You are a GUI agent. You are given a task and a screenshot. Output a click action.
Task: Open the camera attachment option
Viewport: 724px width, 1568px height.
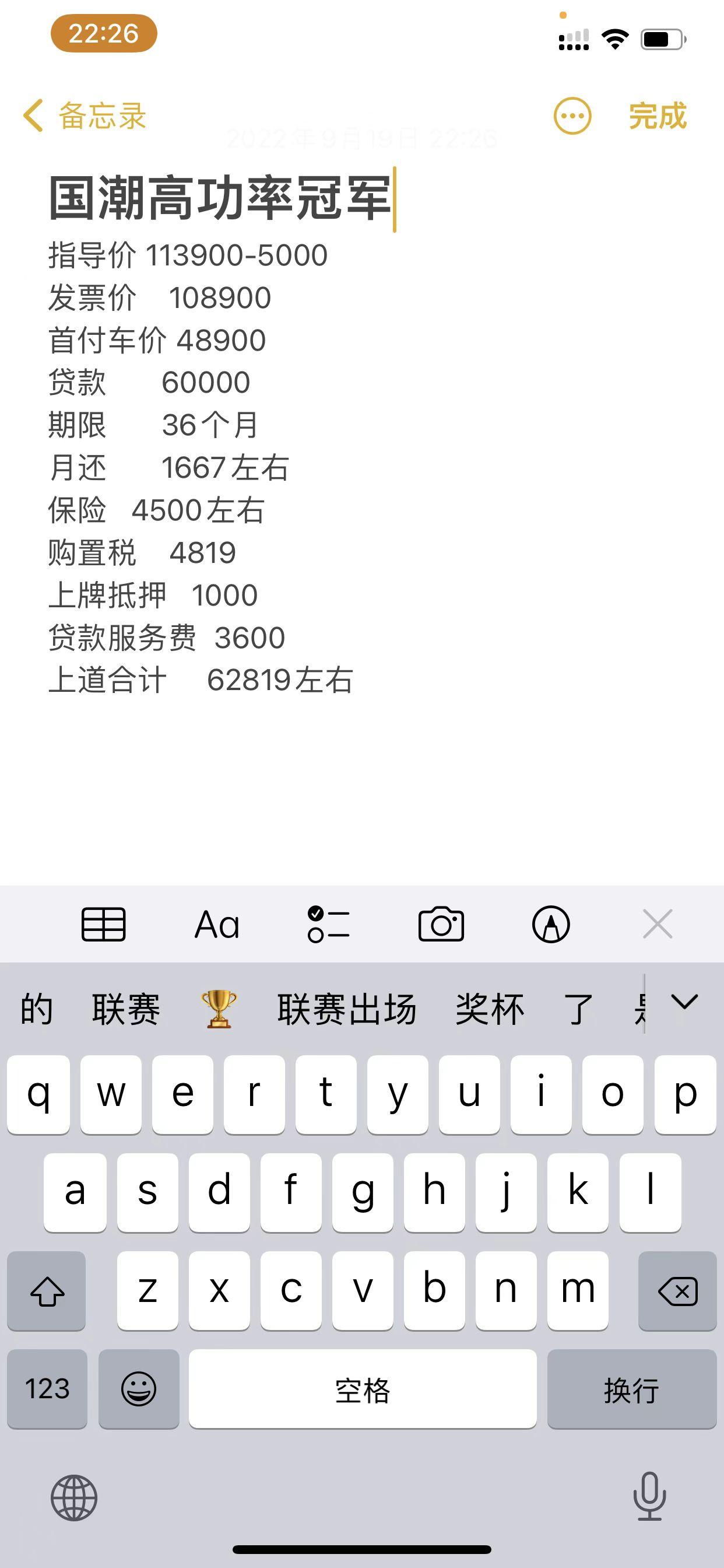[441, 924]
